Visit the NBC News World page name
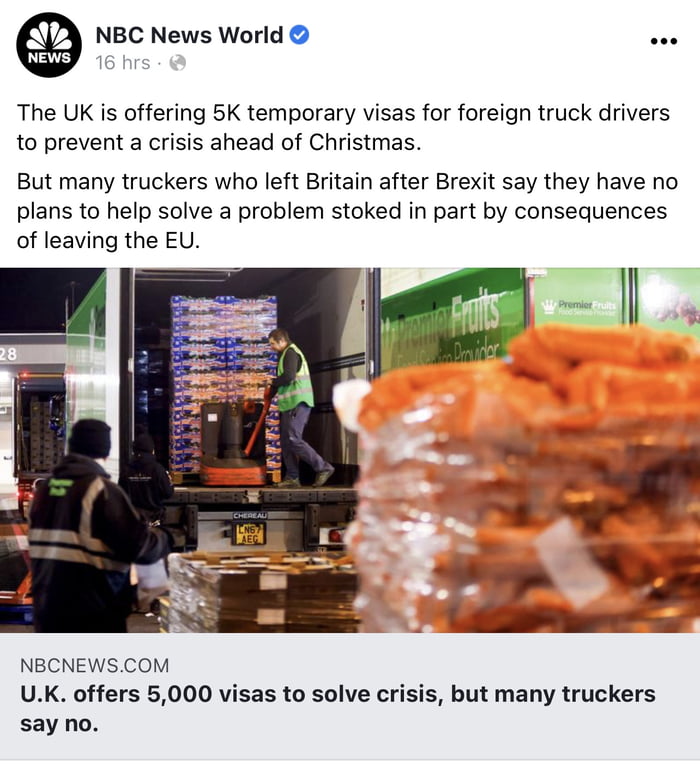The width and height of the screenshot is (700, 765). pyautogui.click(x=189, y=34)
